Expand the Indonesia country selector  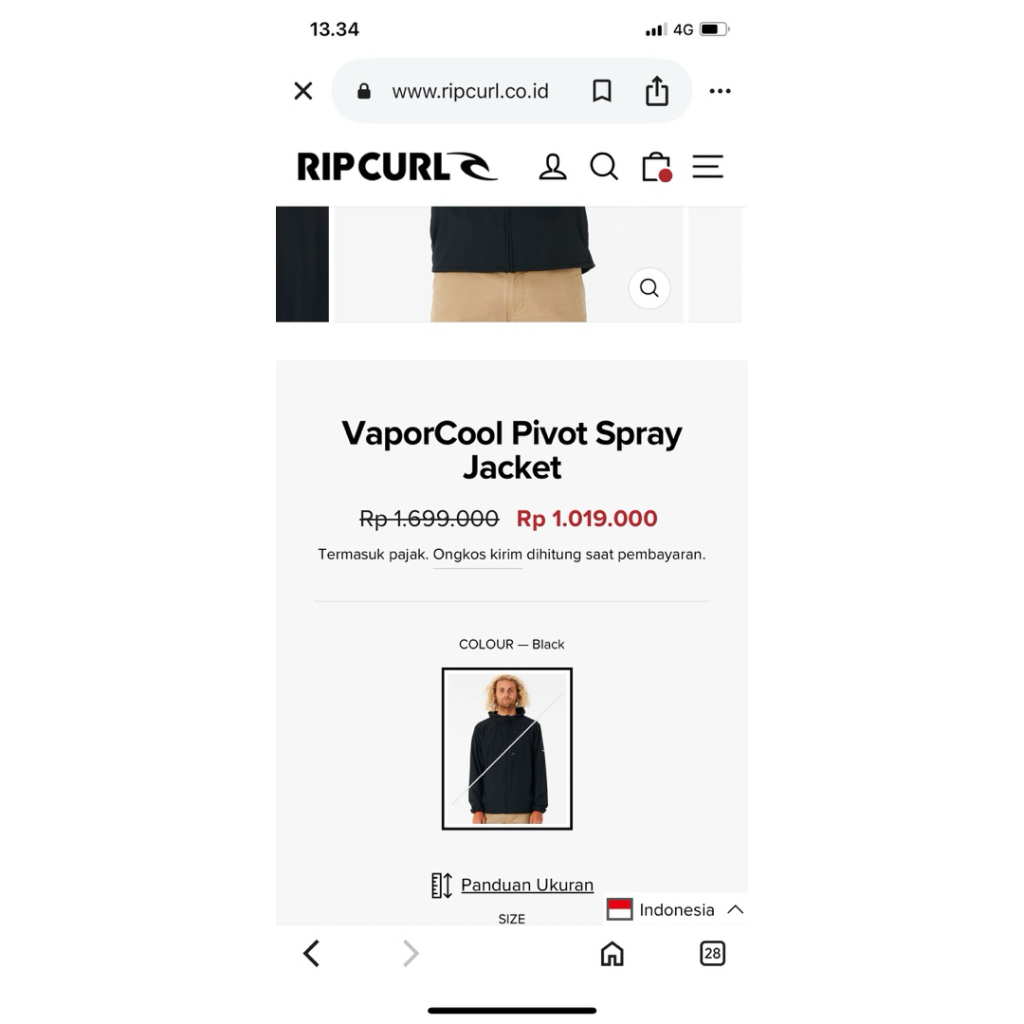[x=676, y=910]
